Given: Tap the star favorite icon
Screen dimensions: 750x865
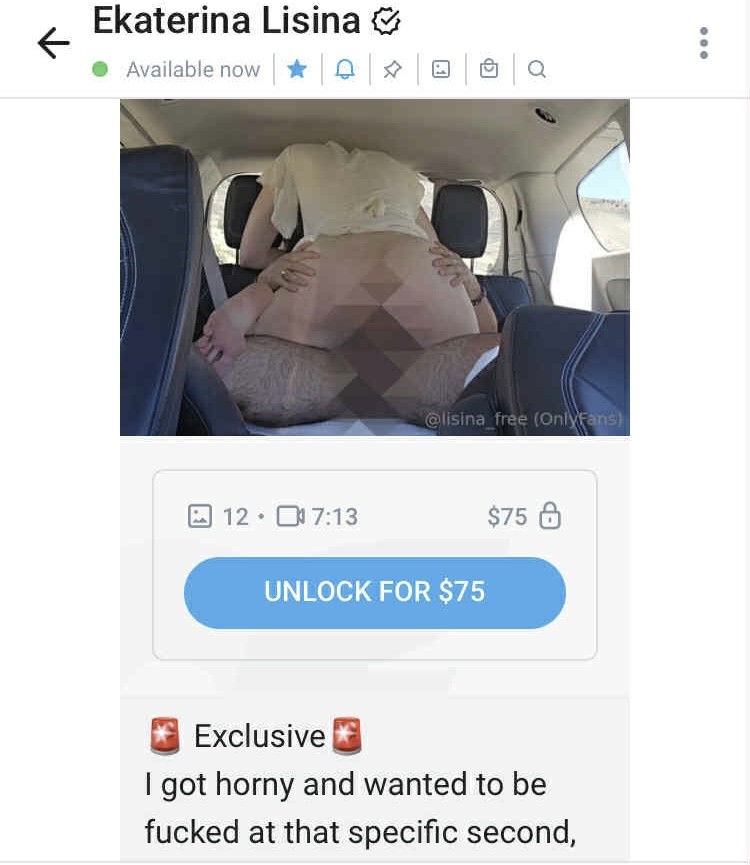Looking at the screenshot, I should [x=297, y=69].
